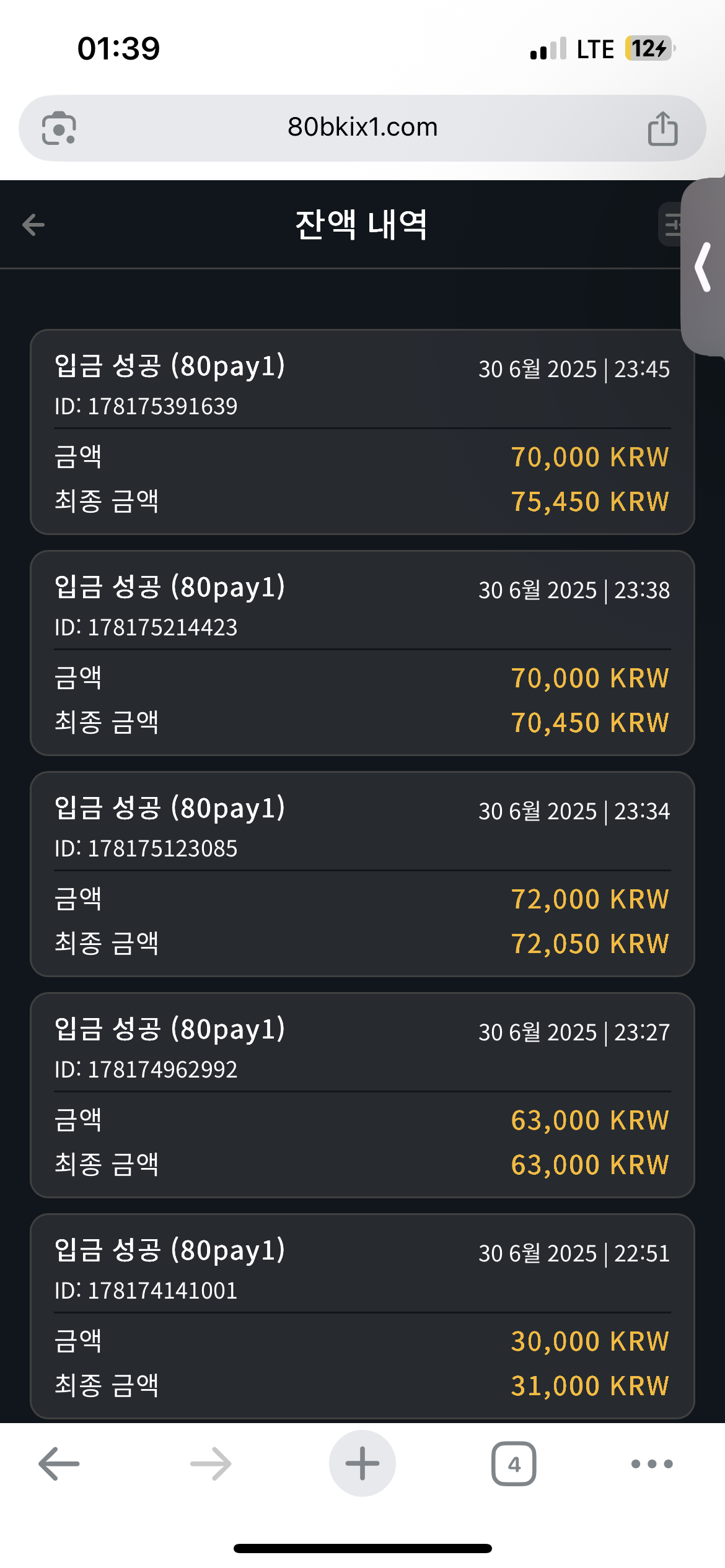Open the camera scan icon in the address bar
Screen dimensions: 725x1568
tap(59, 128)
